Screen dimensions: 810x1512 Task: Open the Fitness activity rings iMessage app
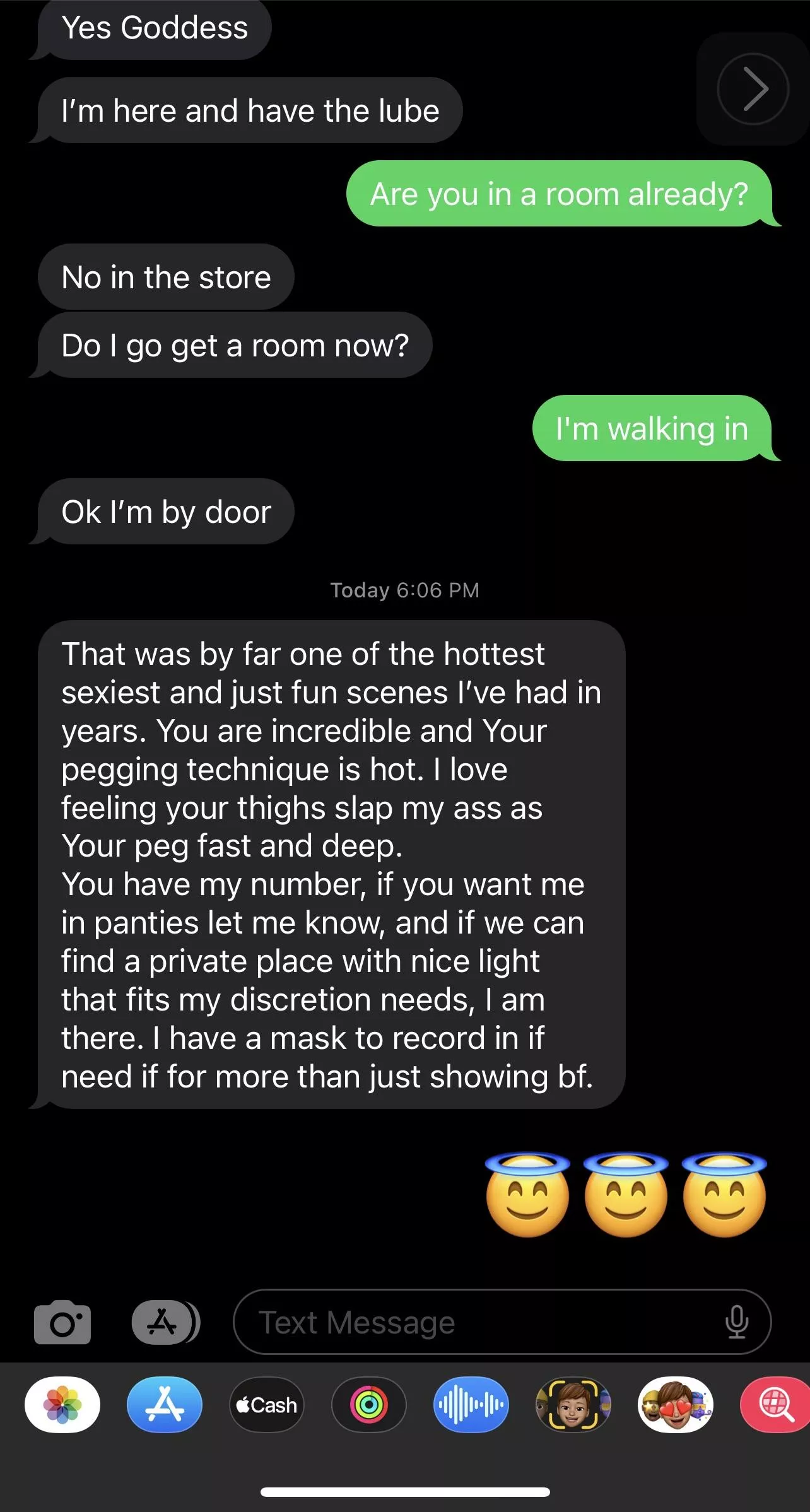pyautogui.click(x=368, y=1405)
